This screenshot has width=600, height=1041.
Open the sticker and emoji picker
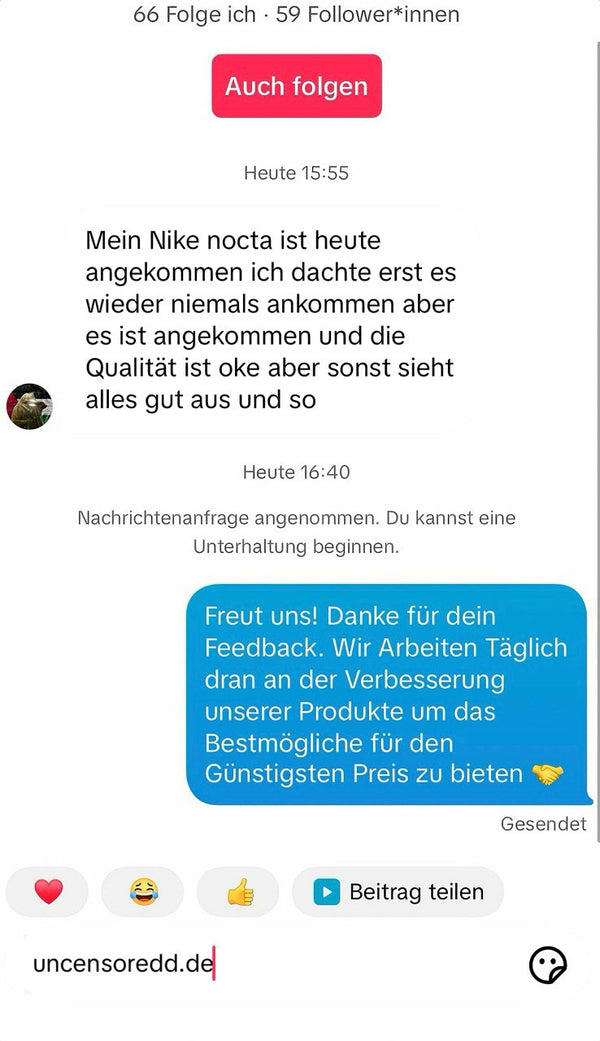coord(548,965)
